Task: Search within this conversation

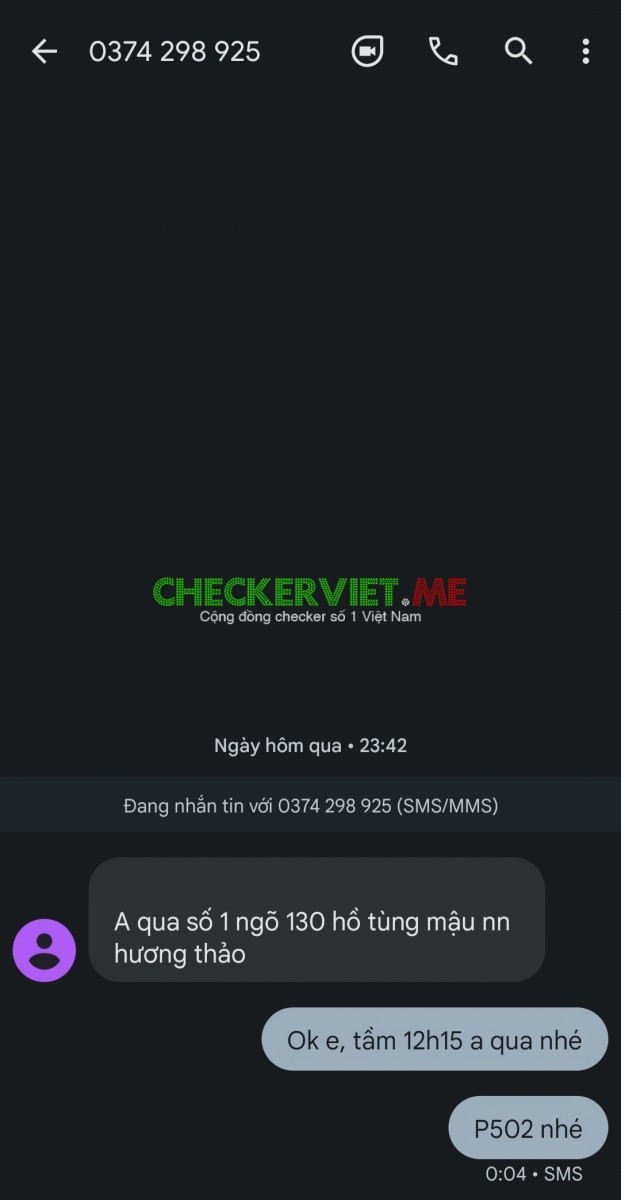Action: pos(518,51)
